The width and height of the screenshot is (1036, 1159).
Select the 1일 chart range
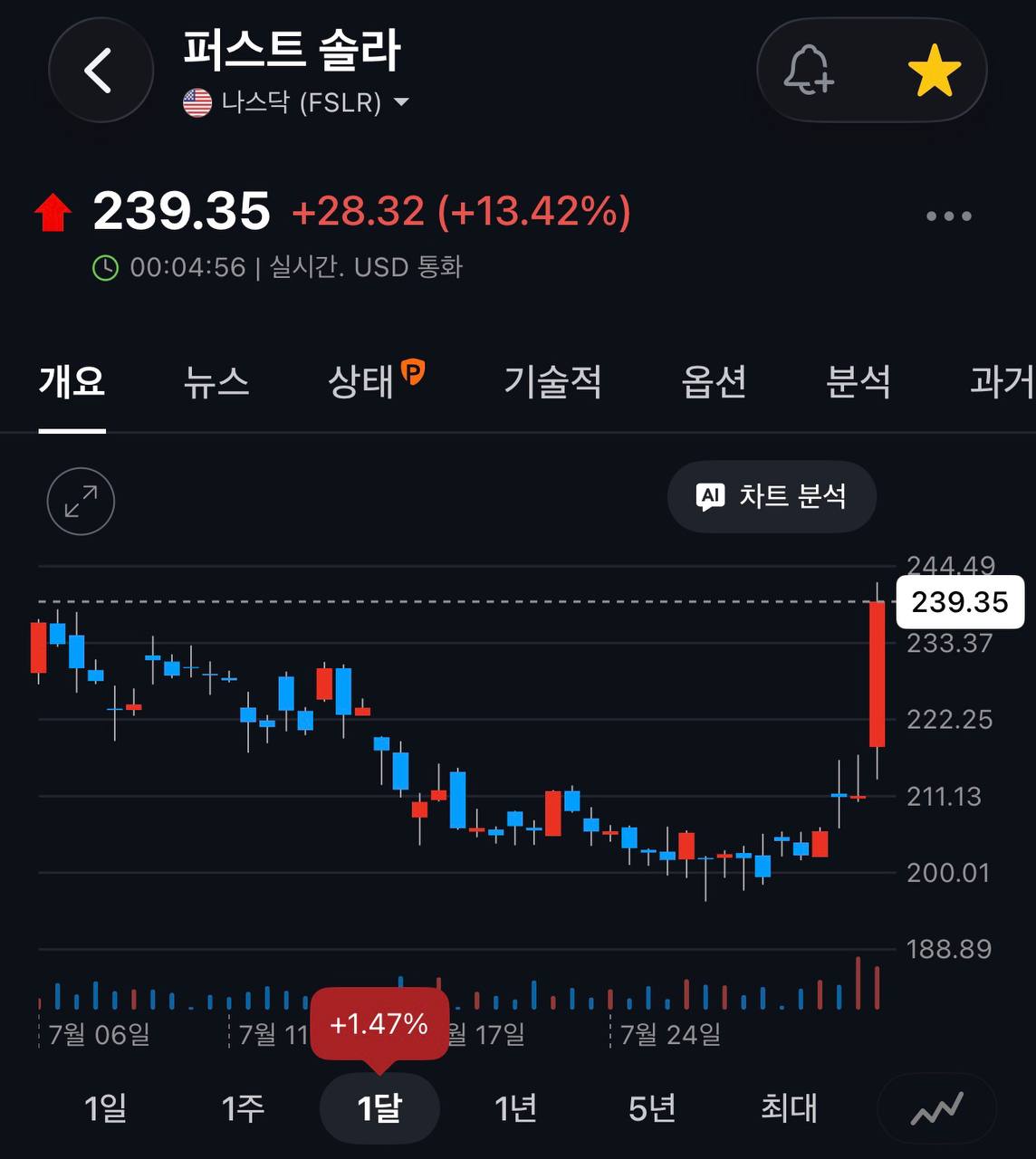(106, 1108)
